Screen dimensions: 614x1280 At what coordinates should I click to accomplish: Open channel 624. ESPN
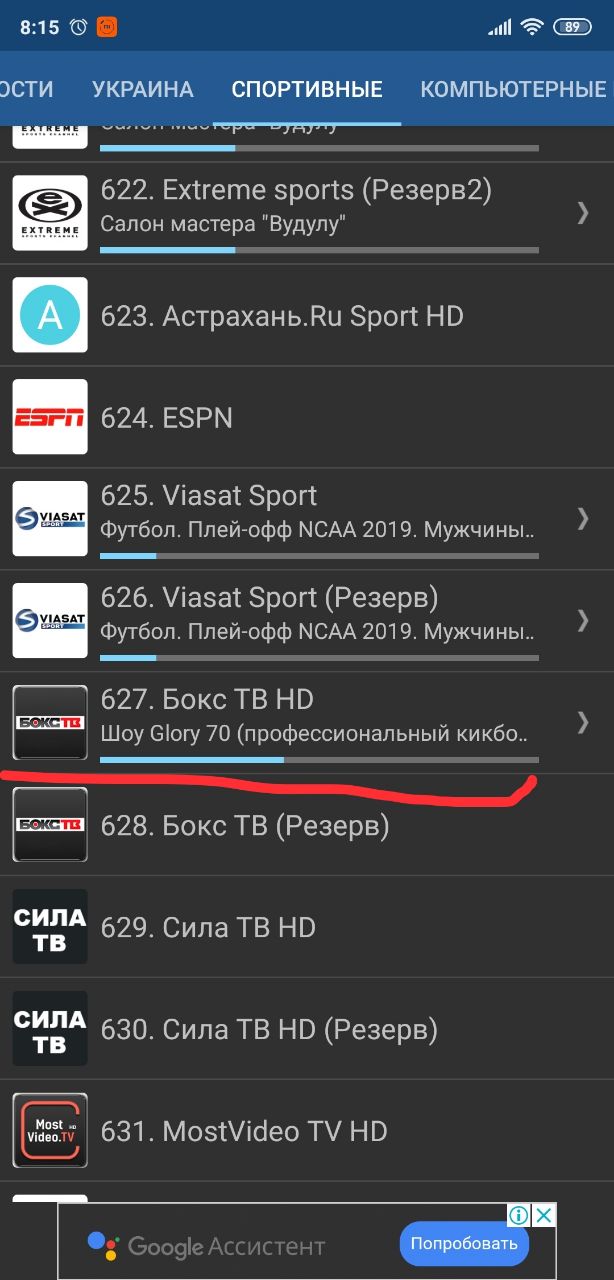307,417
